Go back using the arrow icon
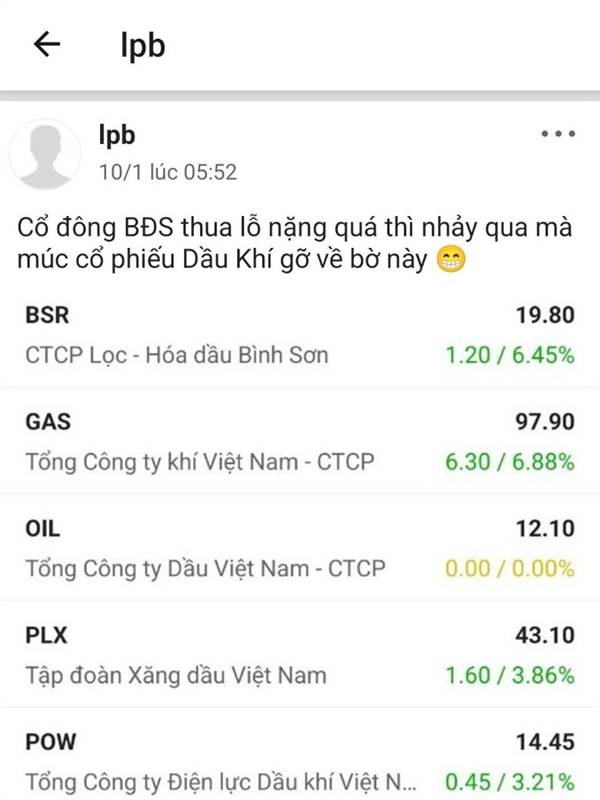 47,44
